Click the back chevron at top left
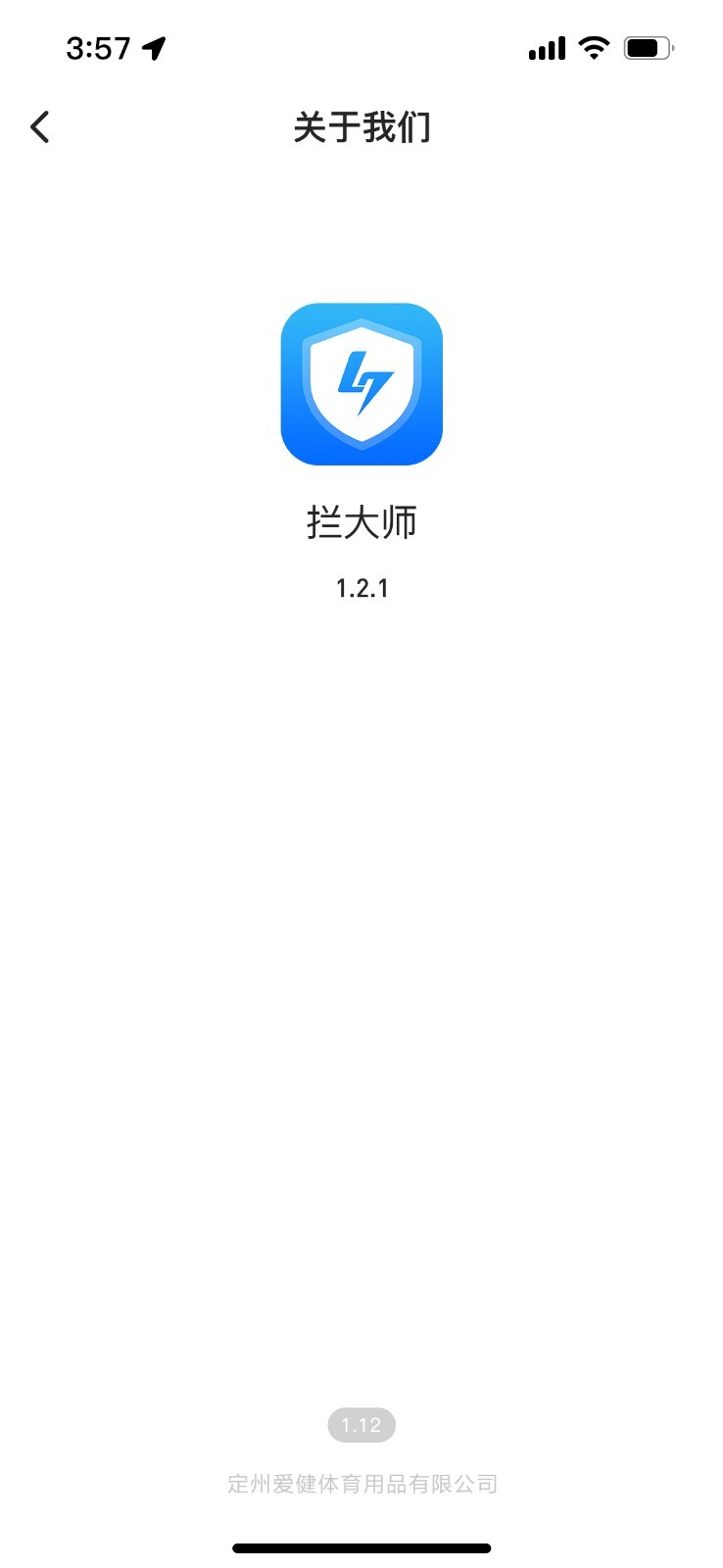The width and height of the screenshot is (723, 1568). [39, 127]
